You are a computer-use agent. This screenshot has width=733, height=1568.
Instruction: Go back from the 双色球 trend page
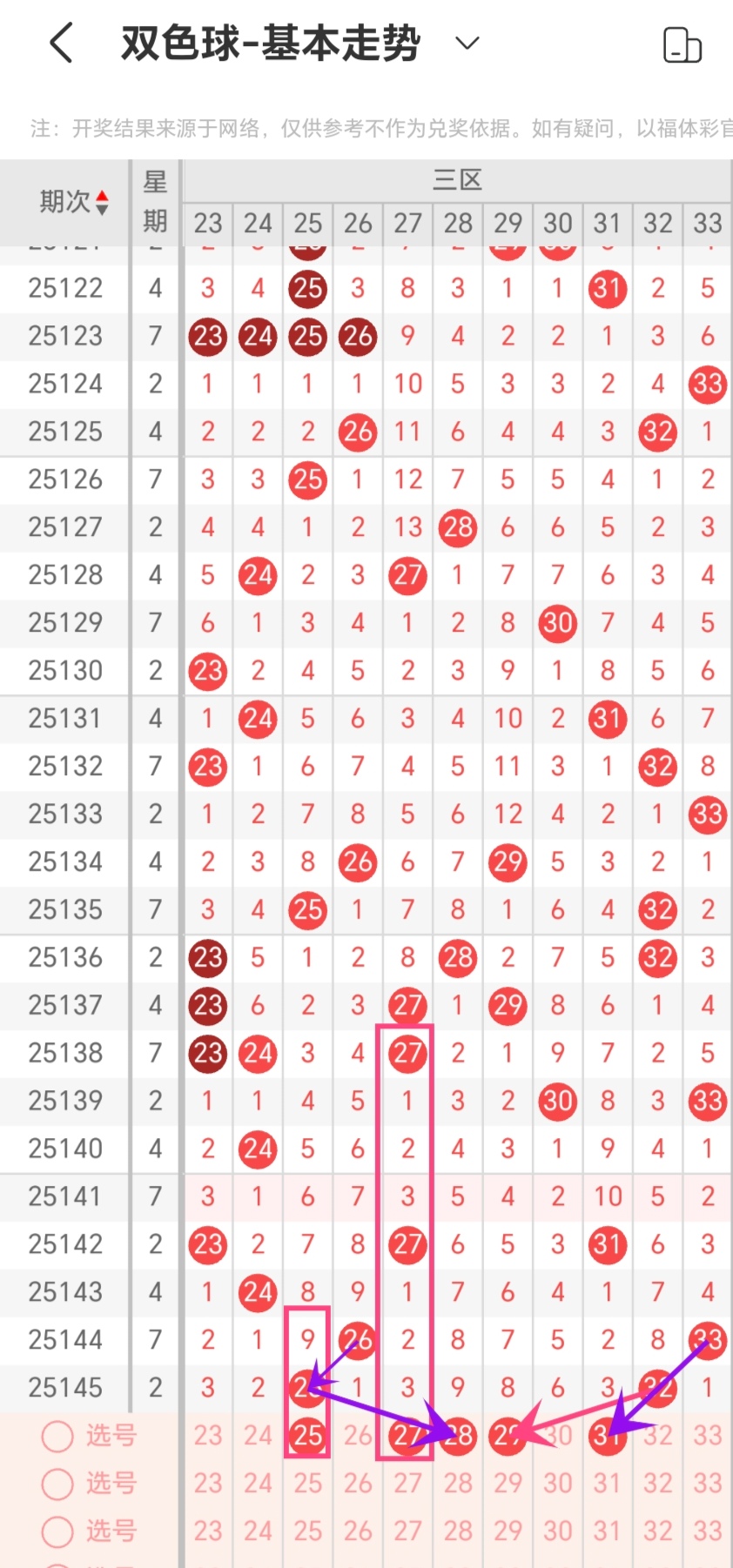[x=61, y=43]
